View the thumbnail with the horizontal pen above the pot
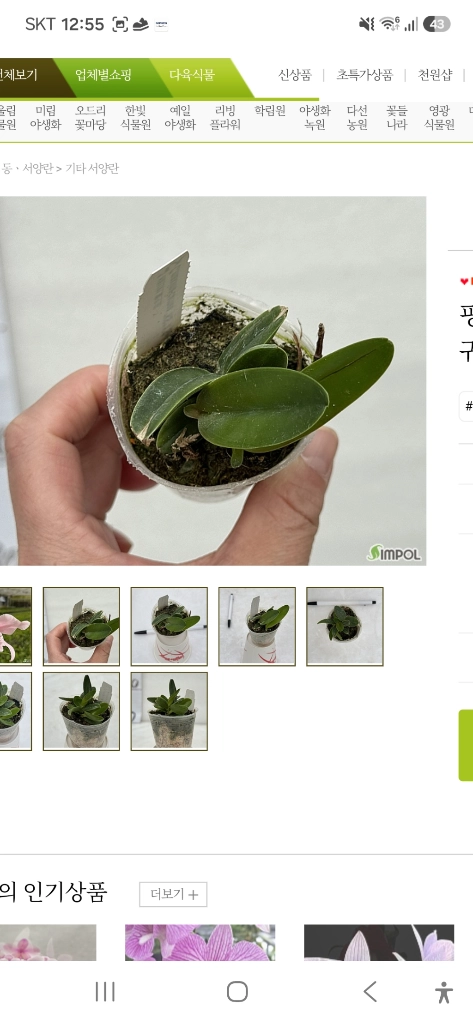 click(x=345, y=626)
